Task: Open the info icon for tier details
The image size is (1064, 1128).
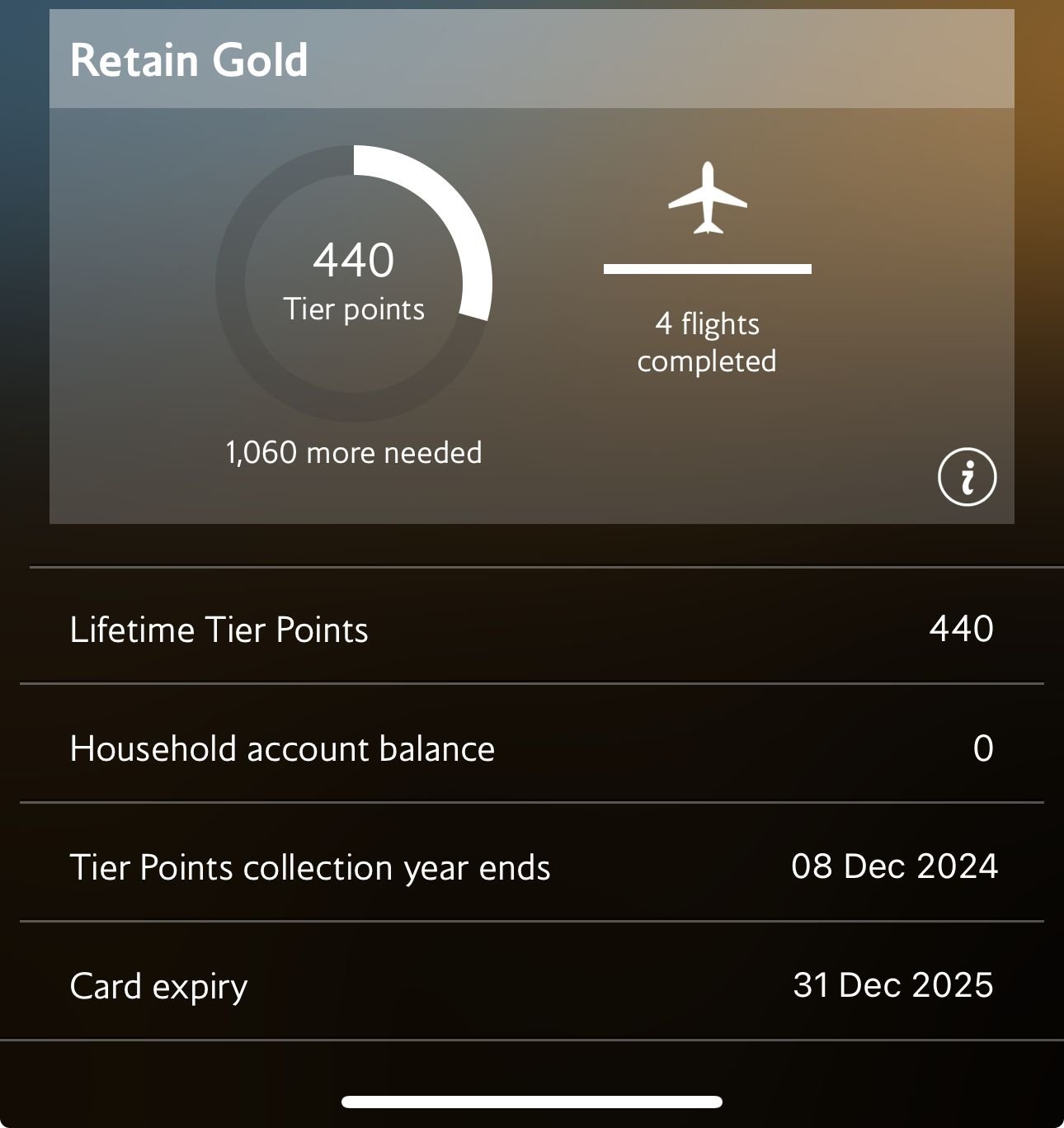Action: tap(965, 477)
